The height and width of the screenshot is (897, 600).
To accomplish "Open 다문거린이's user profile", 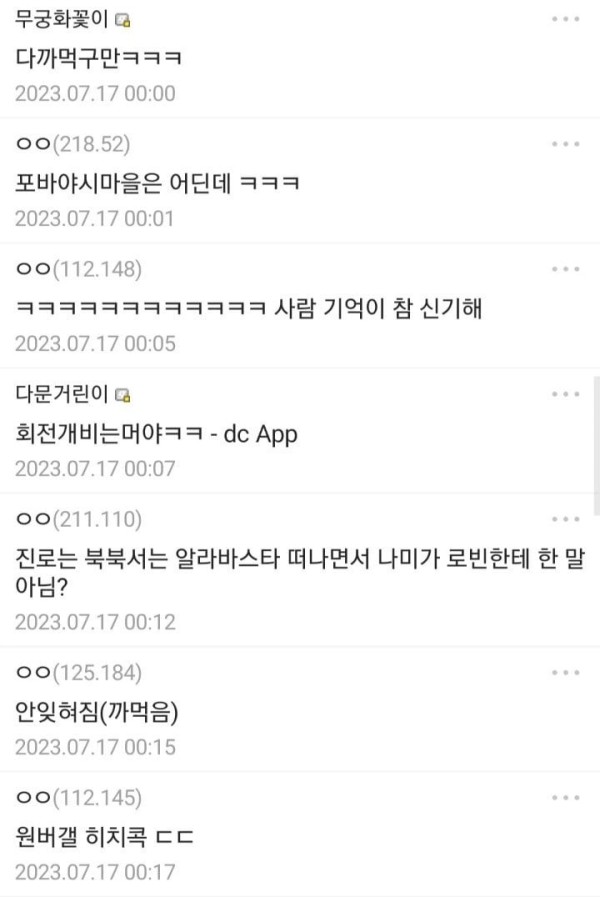I will tap(62, 394).
